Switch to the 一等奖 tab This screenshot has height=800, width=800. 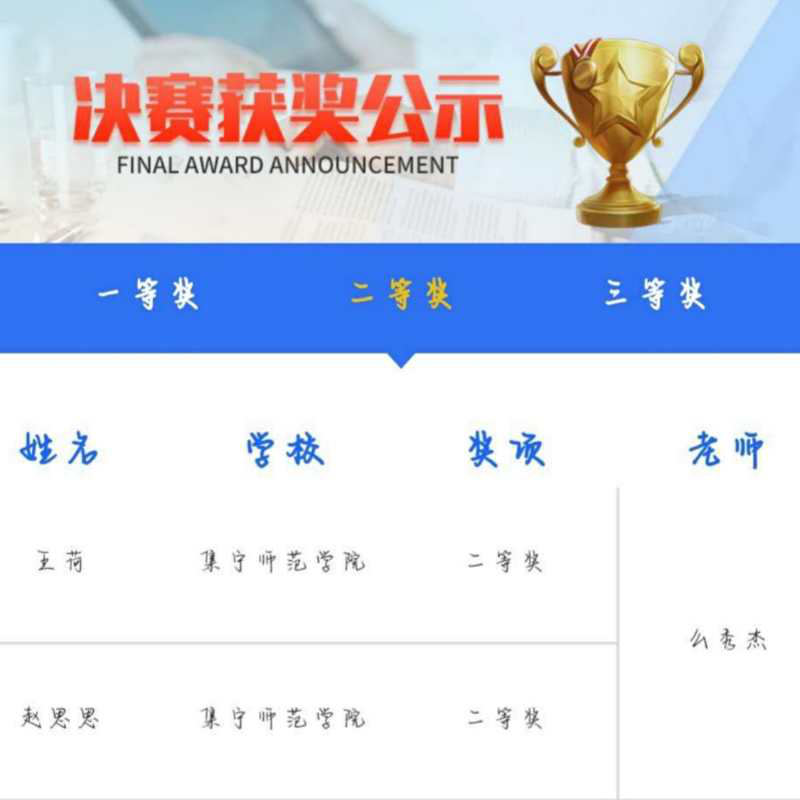[148, 295]
